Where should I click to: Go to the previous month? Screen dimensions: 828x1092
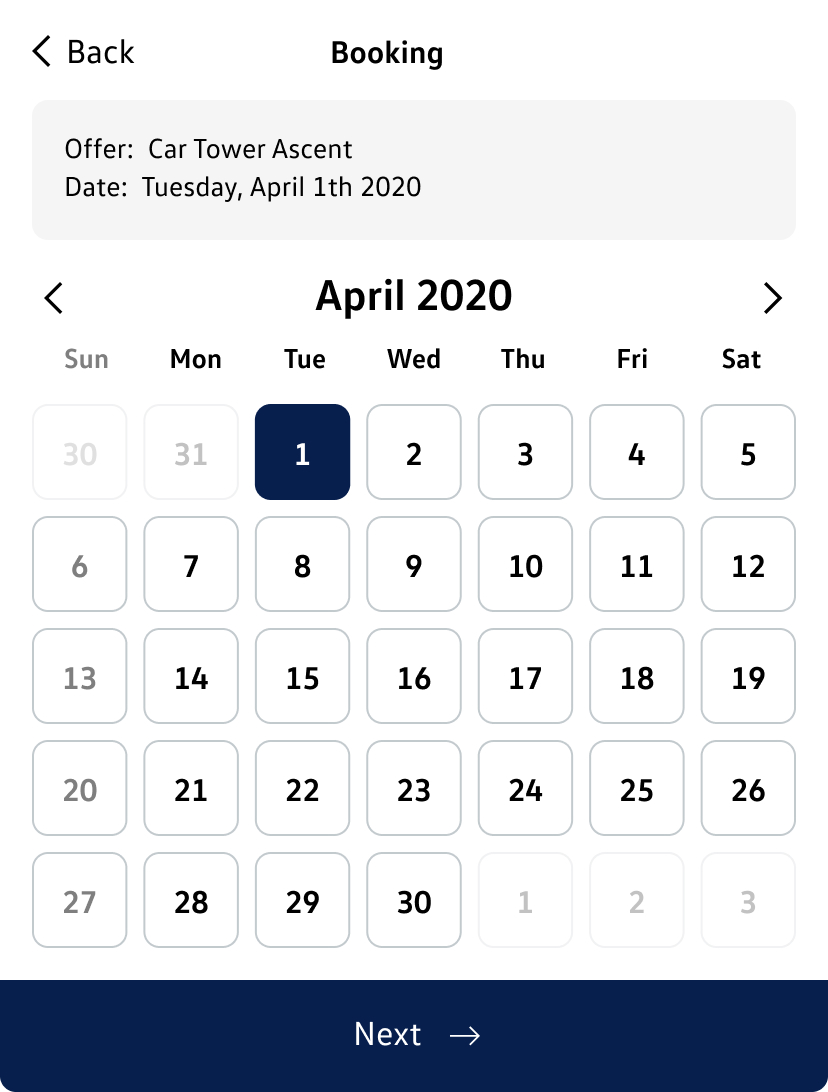54,297
